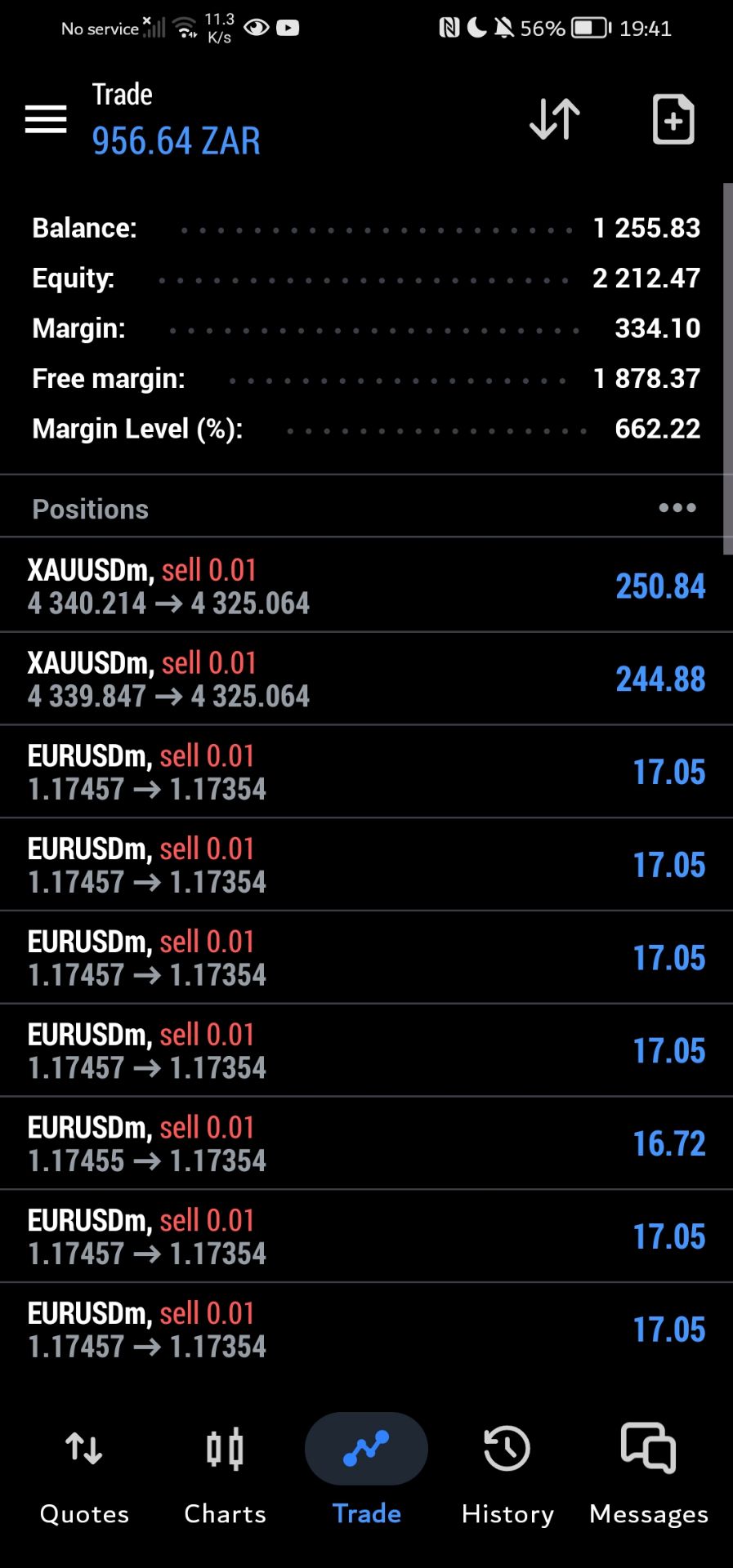733x1568 pixels.
Task: Create a new order
Action: (x=673, y=119)
